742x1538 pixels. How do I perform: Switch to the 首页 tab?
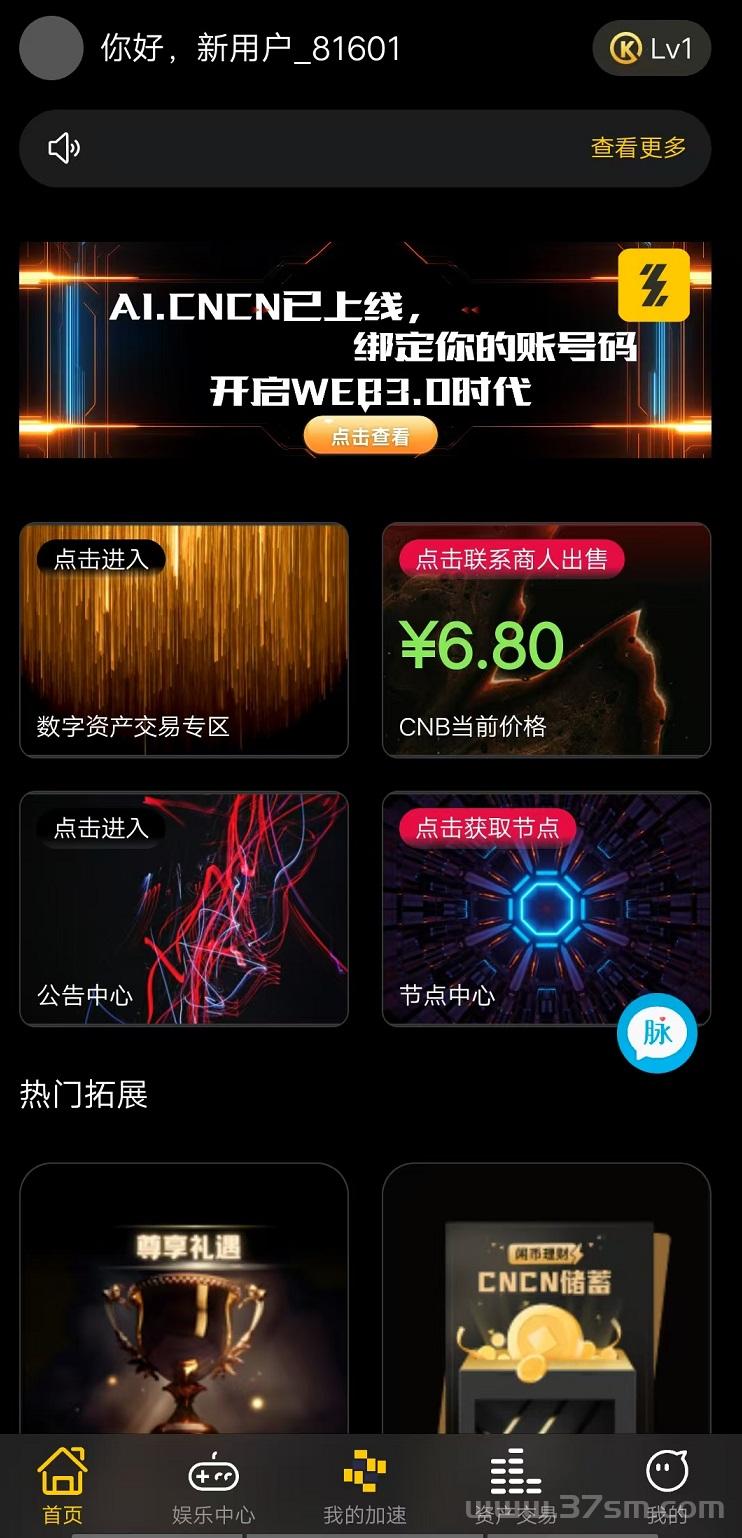pos(62,1486)
